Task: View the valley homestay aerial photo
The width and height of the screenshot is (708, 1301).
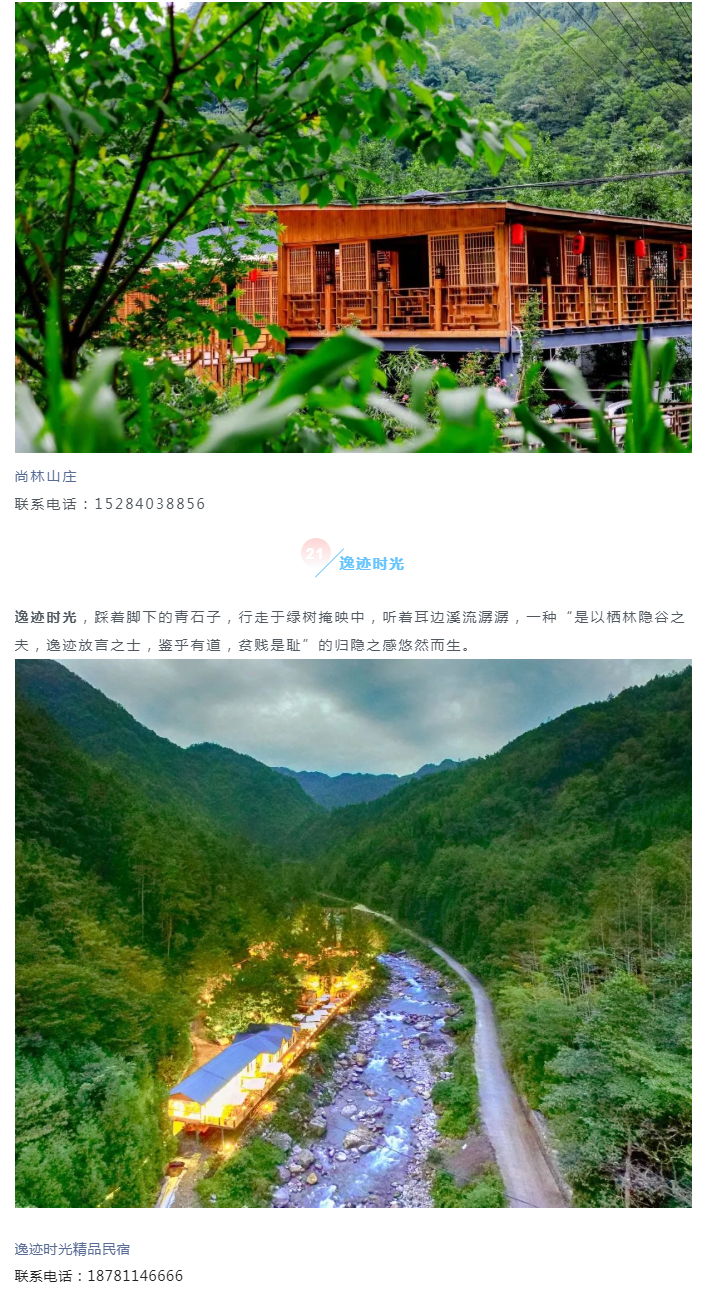Action: 353,932
